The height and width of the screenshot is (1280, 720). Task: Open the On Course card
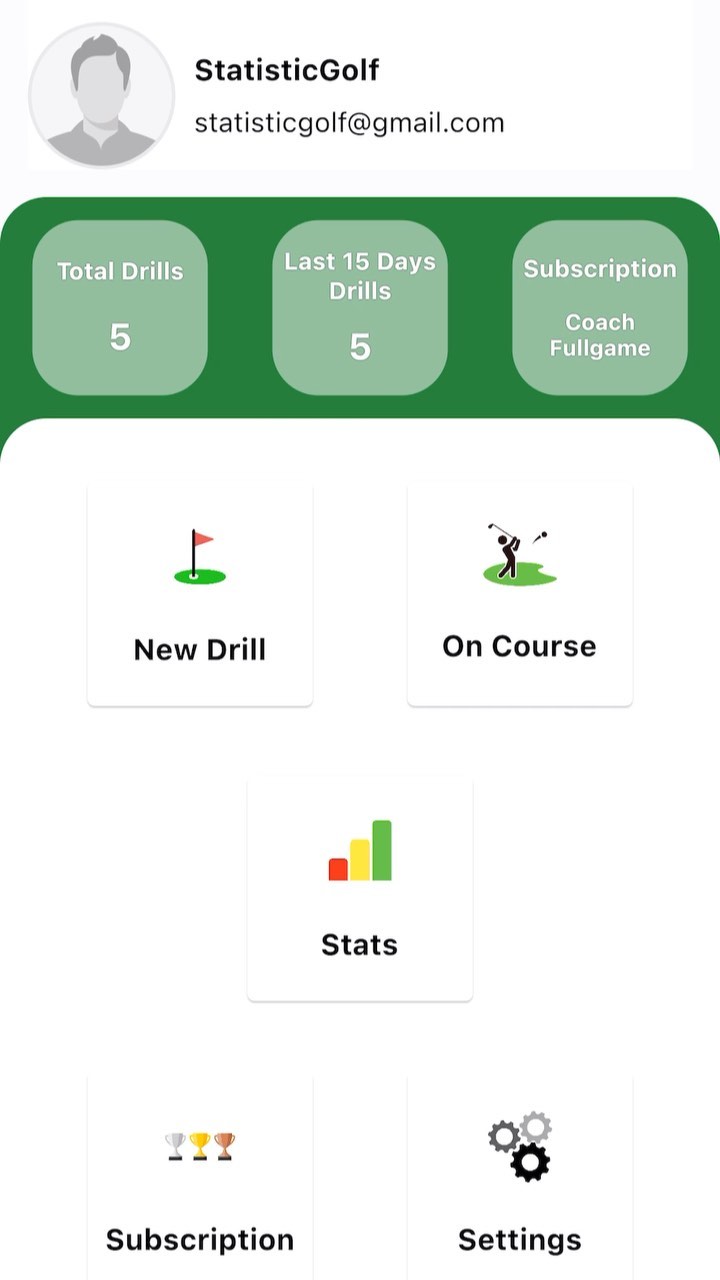pos(520,594)
